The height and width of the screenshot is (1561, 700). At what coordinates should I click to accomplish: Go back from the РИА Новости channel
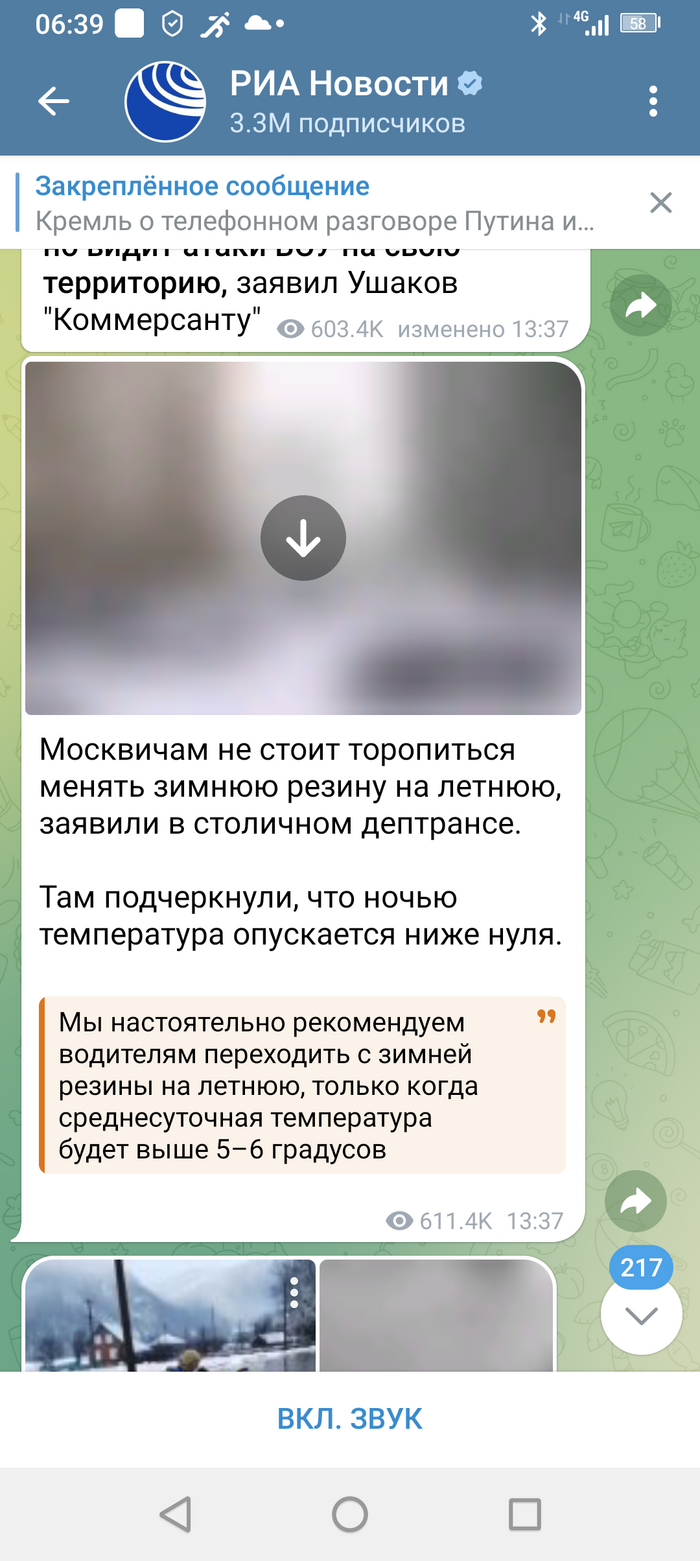click(x=53, y=101)
